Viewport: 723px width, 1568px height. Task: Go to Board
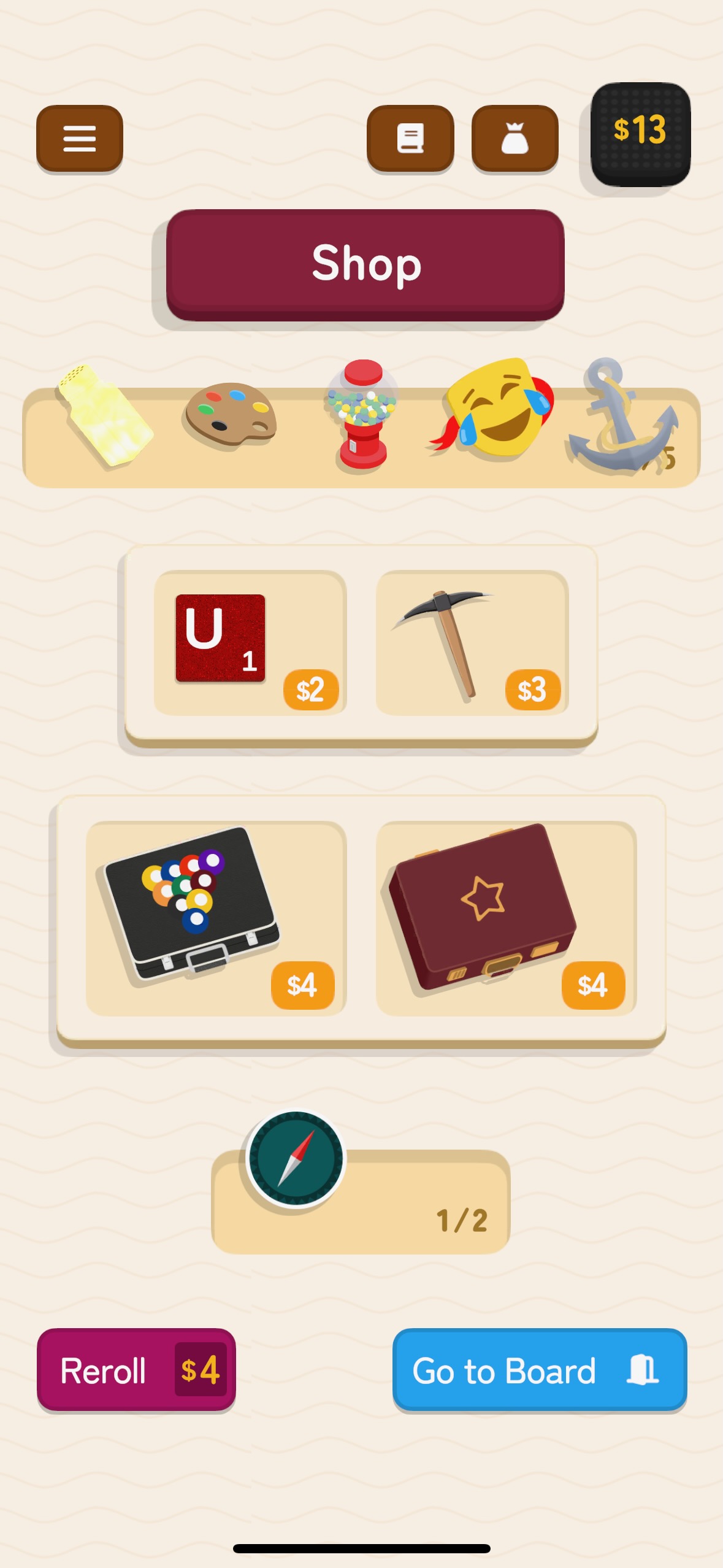pyautogui.click(x=539, y=1369)
